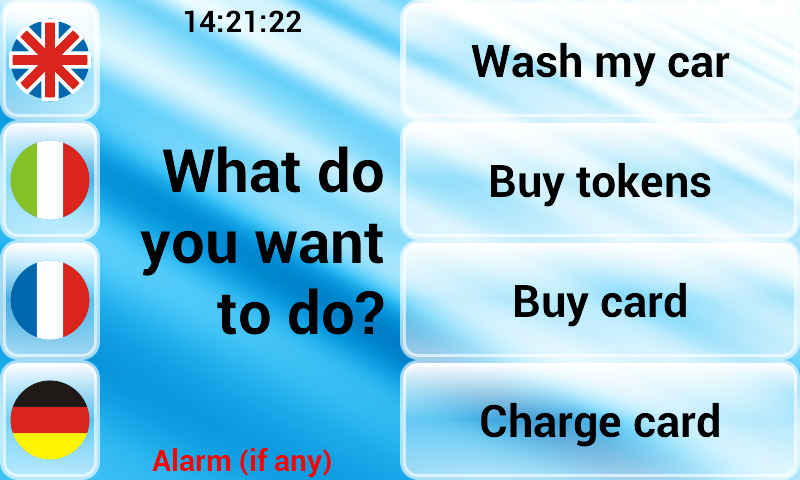Choose French via the French flag
Screen dimensions: 800x480
tap(50, 300)
